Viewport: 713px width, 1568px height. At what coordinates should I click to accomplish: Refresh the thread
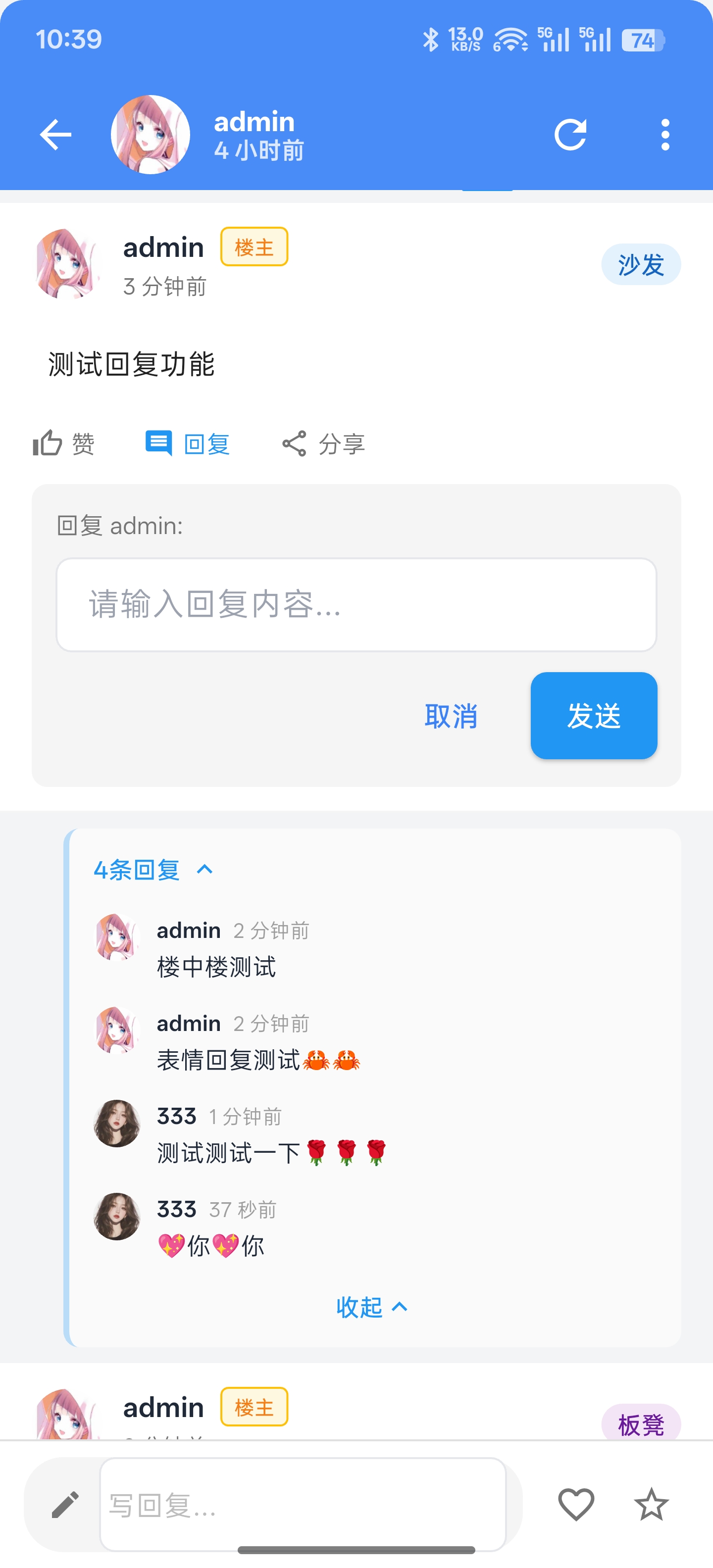(x=570, y=135)
